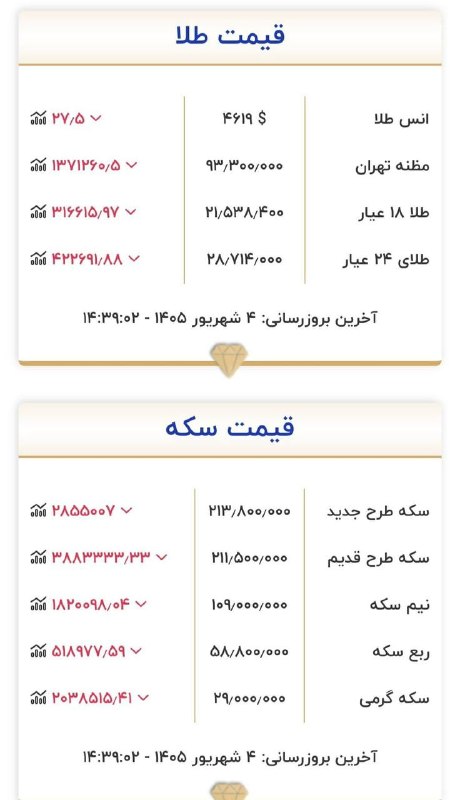Show the chart icon for ربع سکه
The width and height of the screenshot is (460, 800).
click(38, 651)
